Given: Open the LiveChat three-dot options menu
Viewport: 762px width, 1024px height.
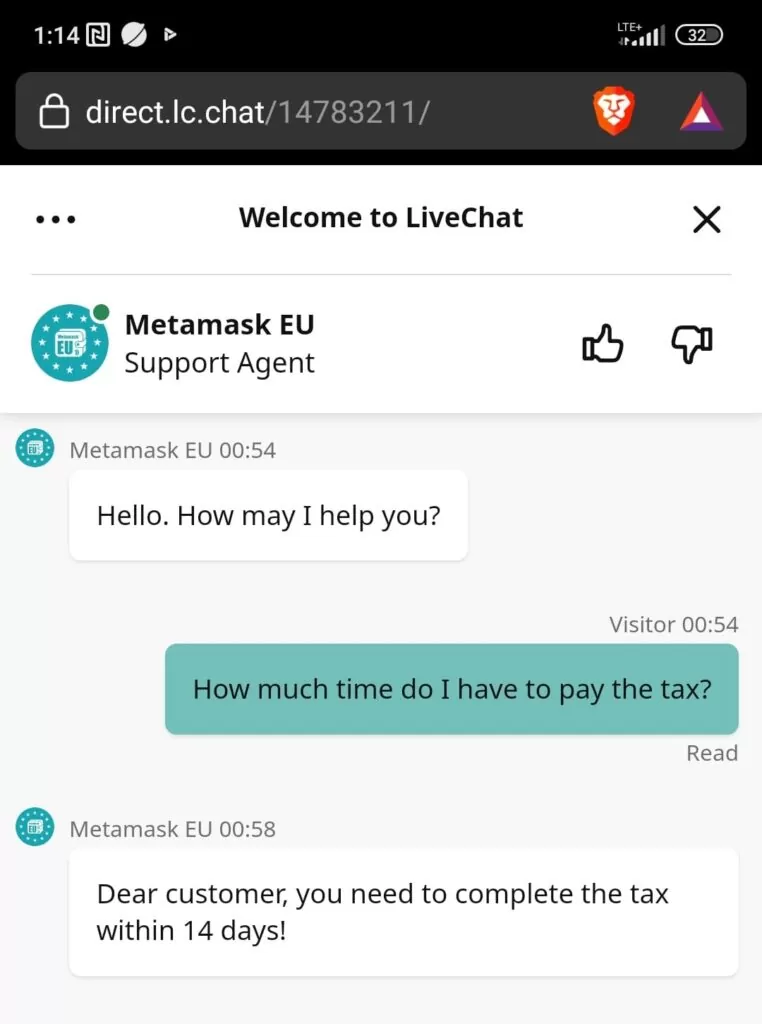Looking at the screenshot, I should (55, 219).
